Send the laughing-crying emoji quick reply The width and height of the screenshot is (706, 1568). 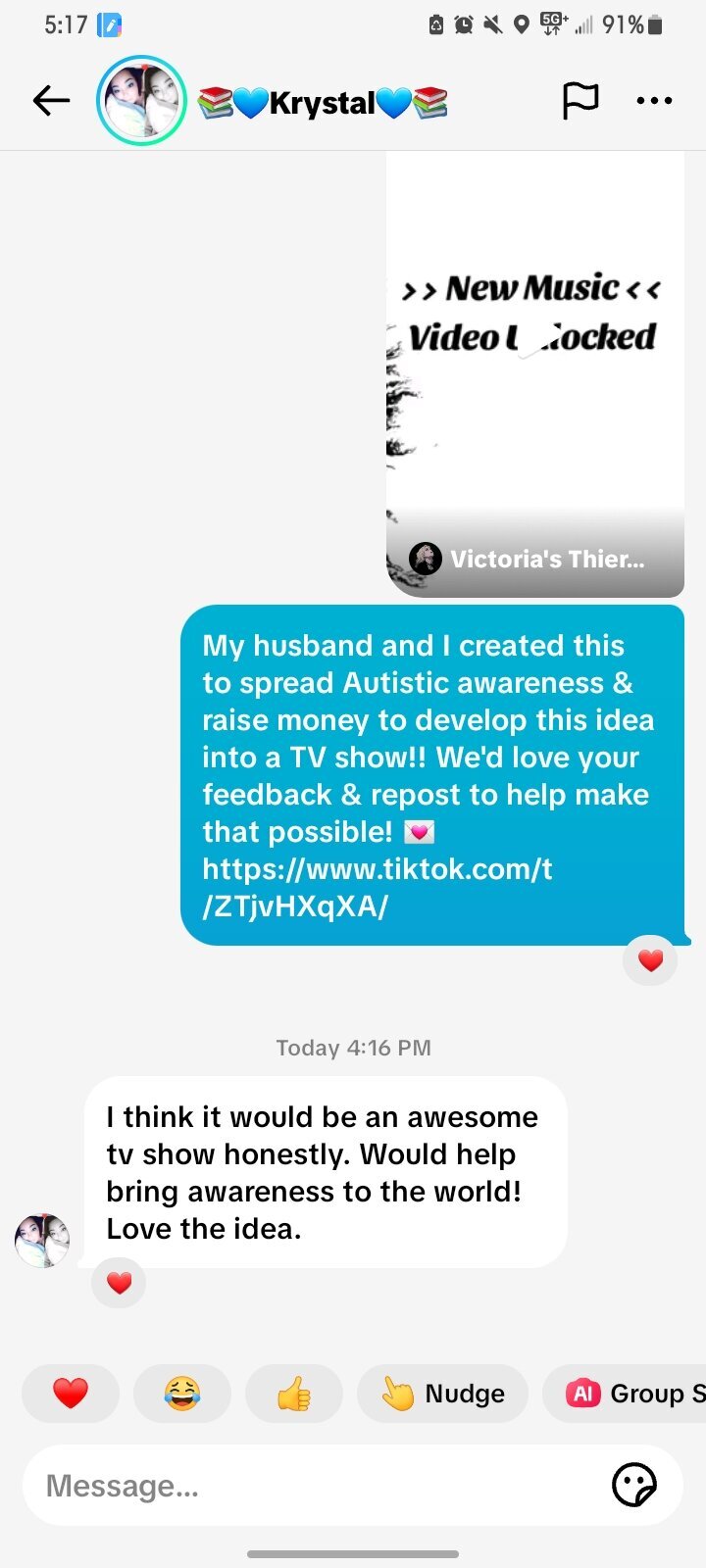(x=182, y=1393)
